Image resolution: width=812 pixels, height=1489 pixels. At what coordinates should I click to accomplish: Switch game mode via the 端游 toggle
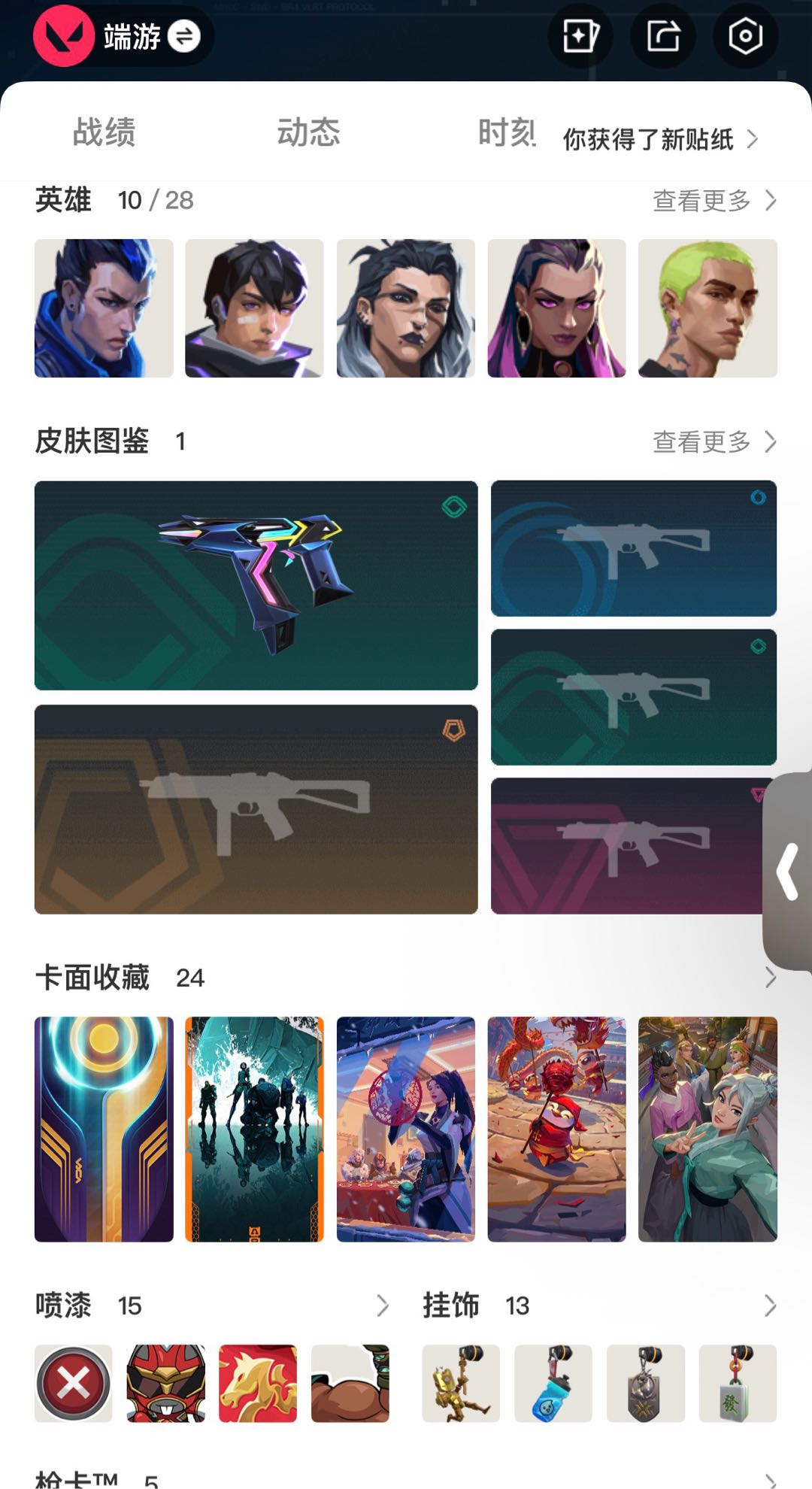[x=183, y=36]
